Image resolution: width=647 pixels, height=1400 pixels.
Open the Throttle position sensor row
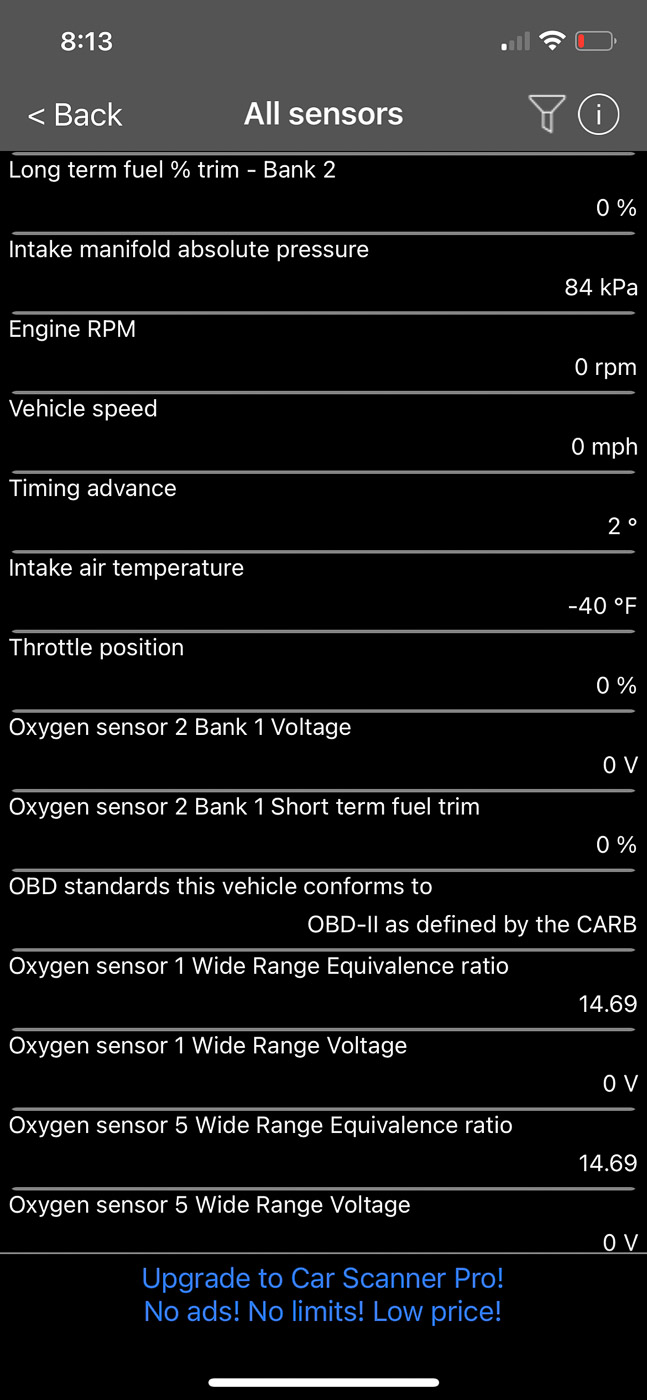[x=323, y=667]
